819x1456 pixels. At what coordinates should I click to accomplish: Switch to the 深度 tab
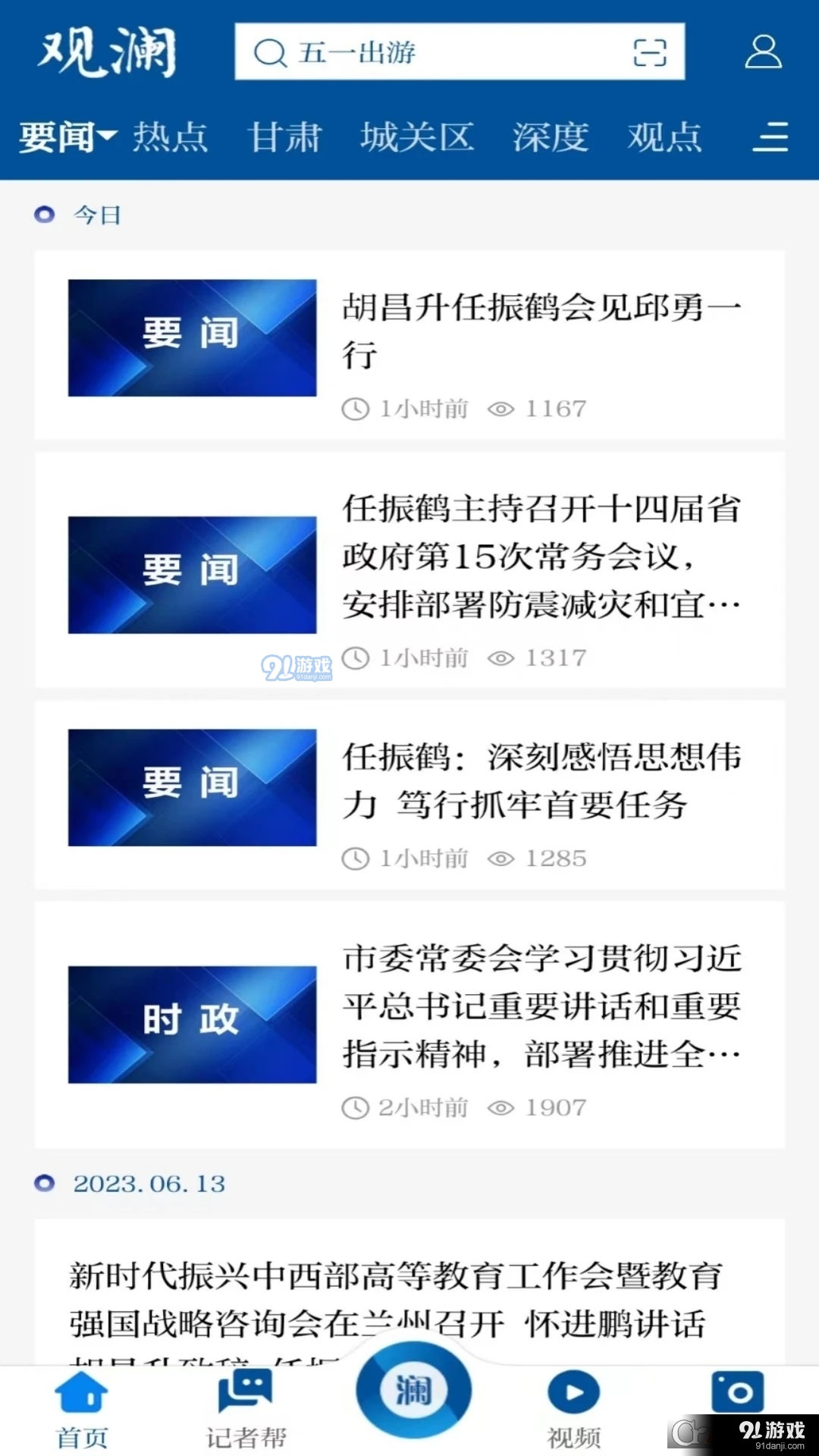click(x=551, y=138)
